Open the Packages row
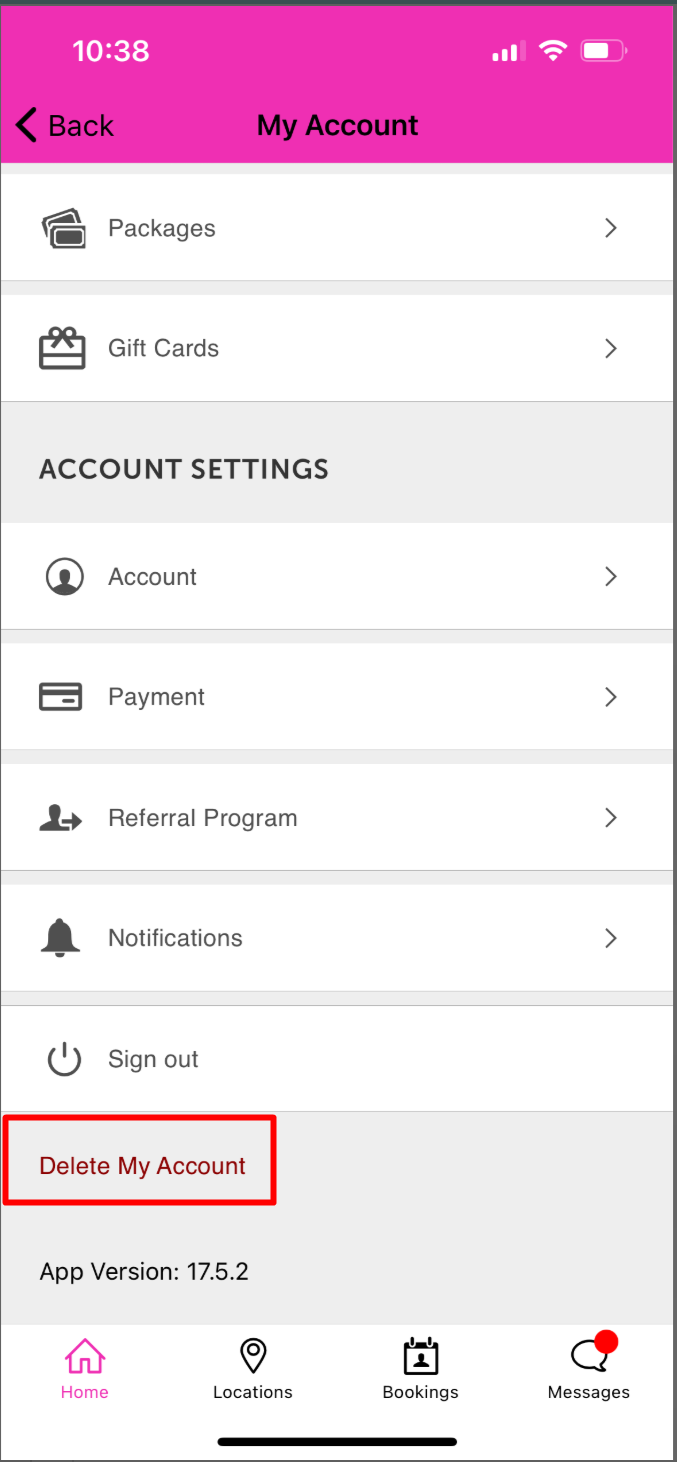The image size is (677, 1462). pos(337,228)
